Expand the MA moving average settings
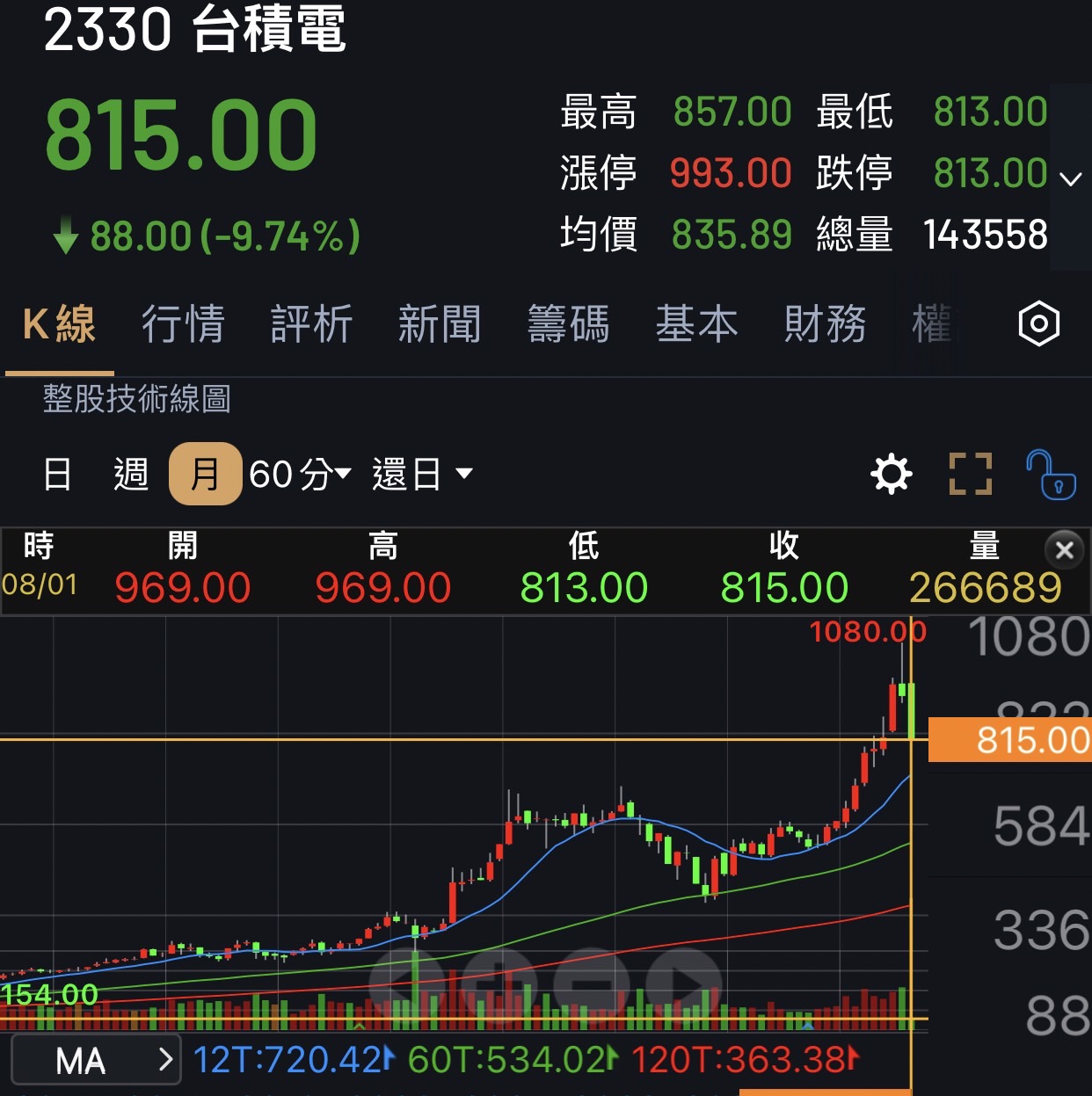The height and width of the screenshot is (1096, 1092). 95,1061
